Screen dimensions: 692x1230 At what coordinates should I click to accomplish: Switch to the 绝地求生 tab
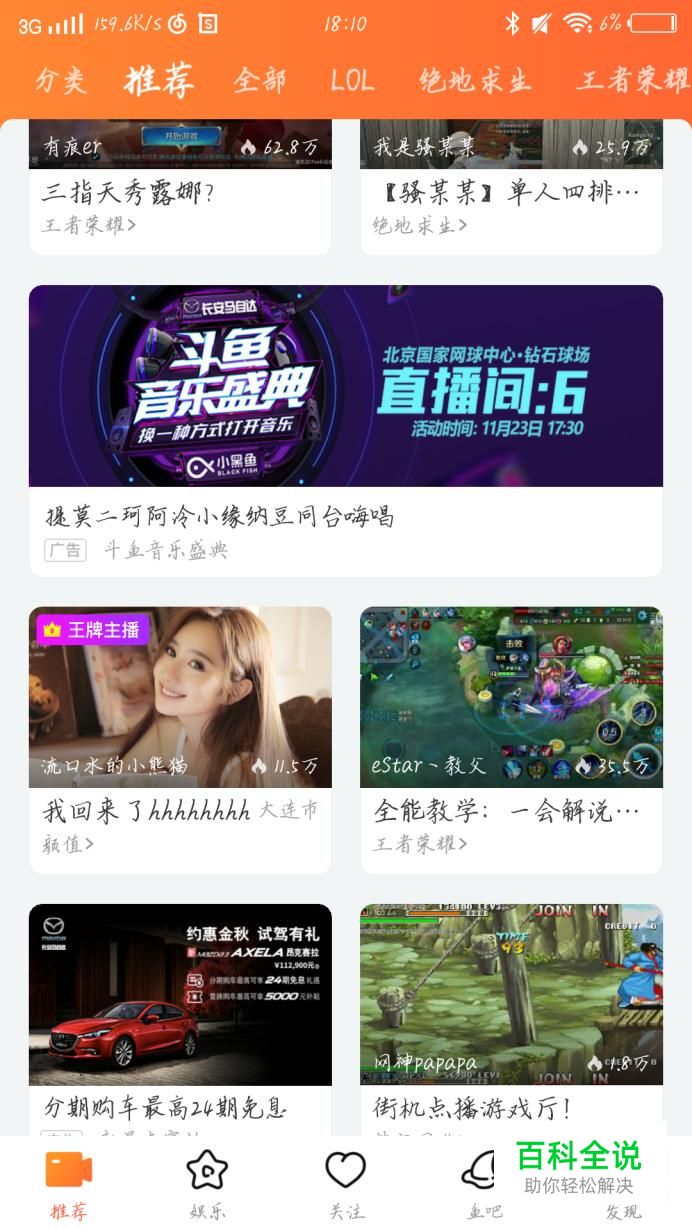(475, 81)
